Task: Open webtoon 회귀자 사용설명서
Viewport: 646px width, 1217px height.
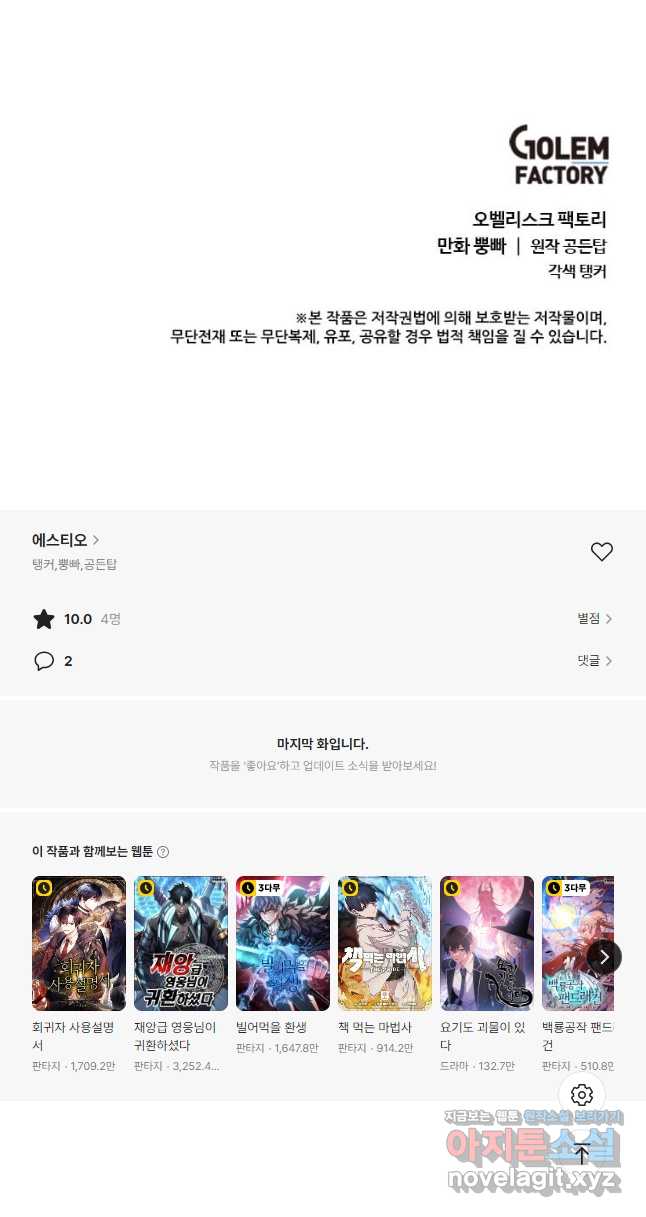Action: (x=79, y=943)
